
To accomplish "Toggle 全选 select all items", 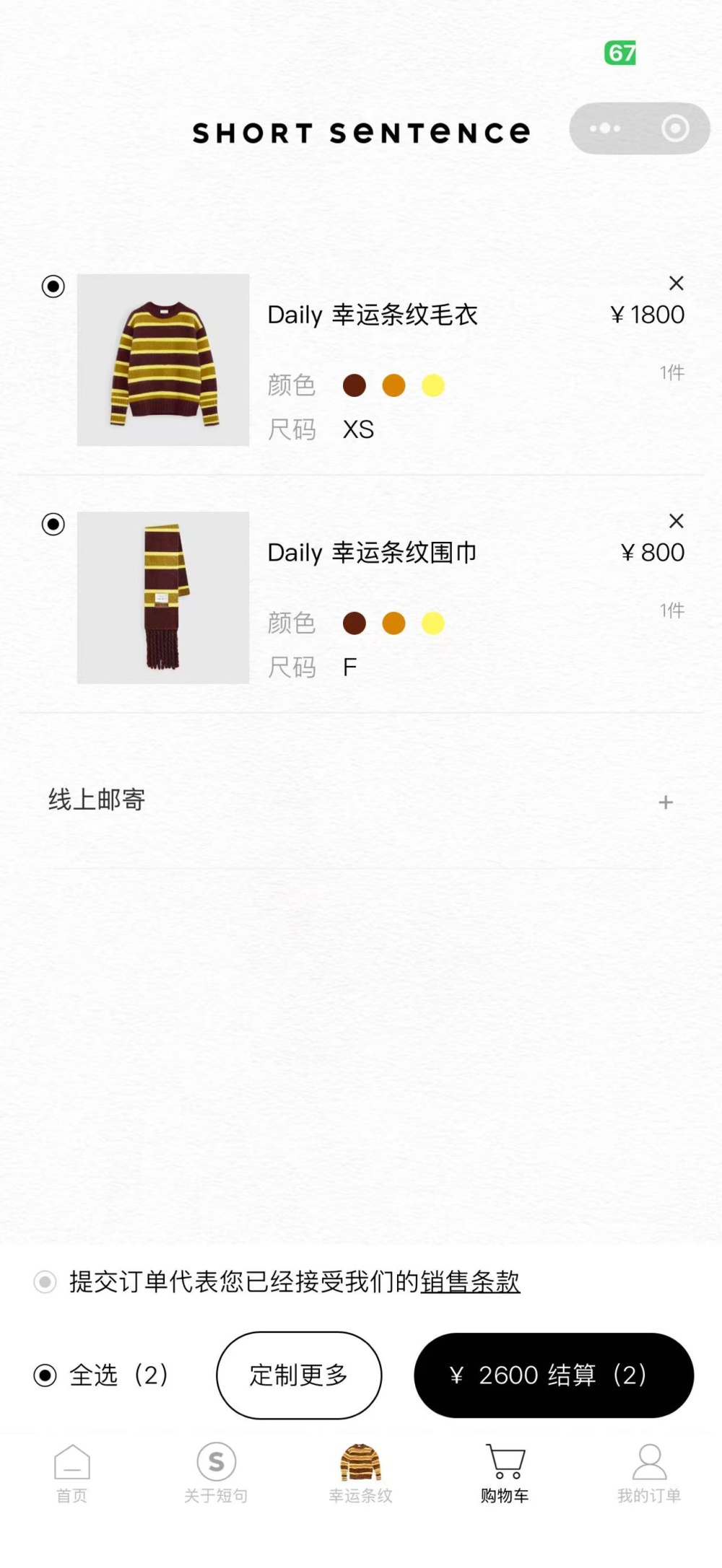I will [45, 1375].
